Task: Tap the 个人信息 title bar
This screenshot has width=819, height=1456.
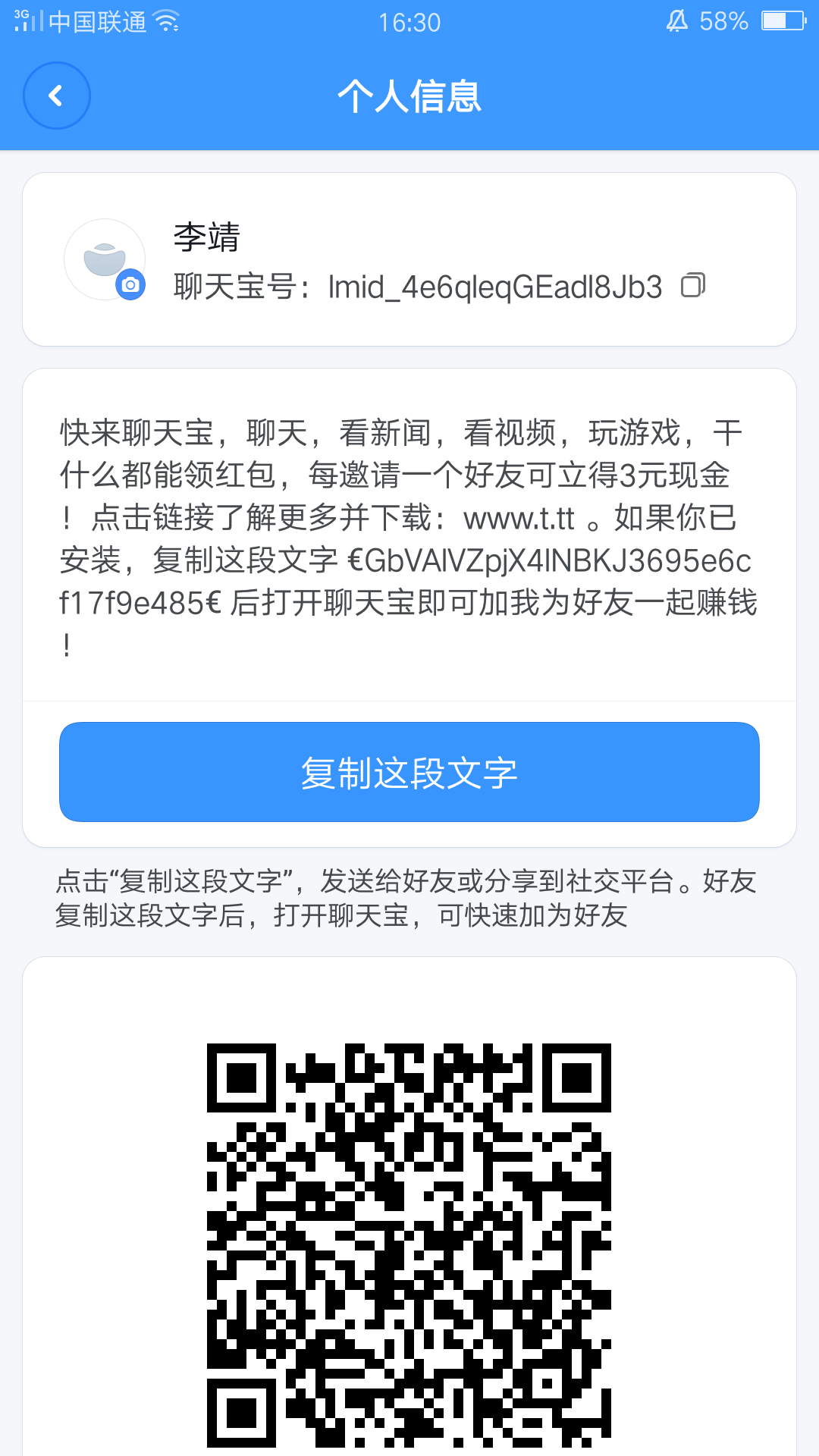Action: tap(409, 97)
